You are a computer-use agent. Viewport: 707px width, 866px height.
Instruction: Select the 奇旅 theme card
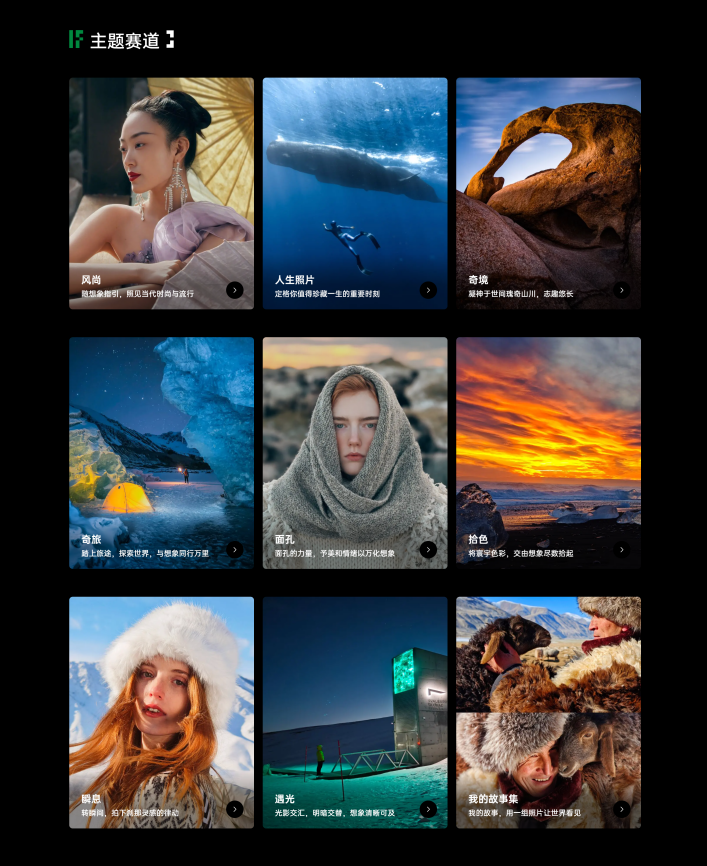coord(161,452)
